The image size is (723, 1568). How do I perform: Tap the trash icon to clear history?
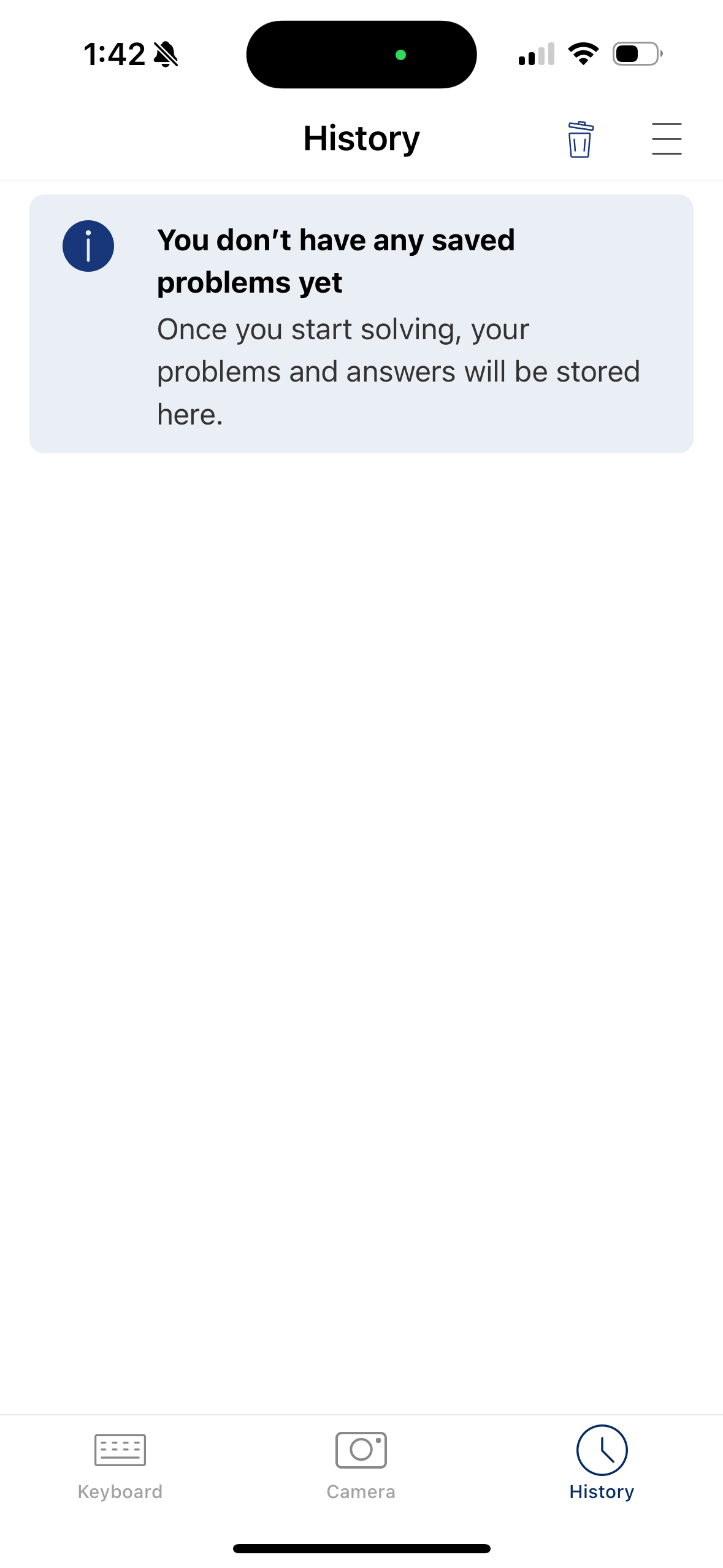580,139
